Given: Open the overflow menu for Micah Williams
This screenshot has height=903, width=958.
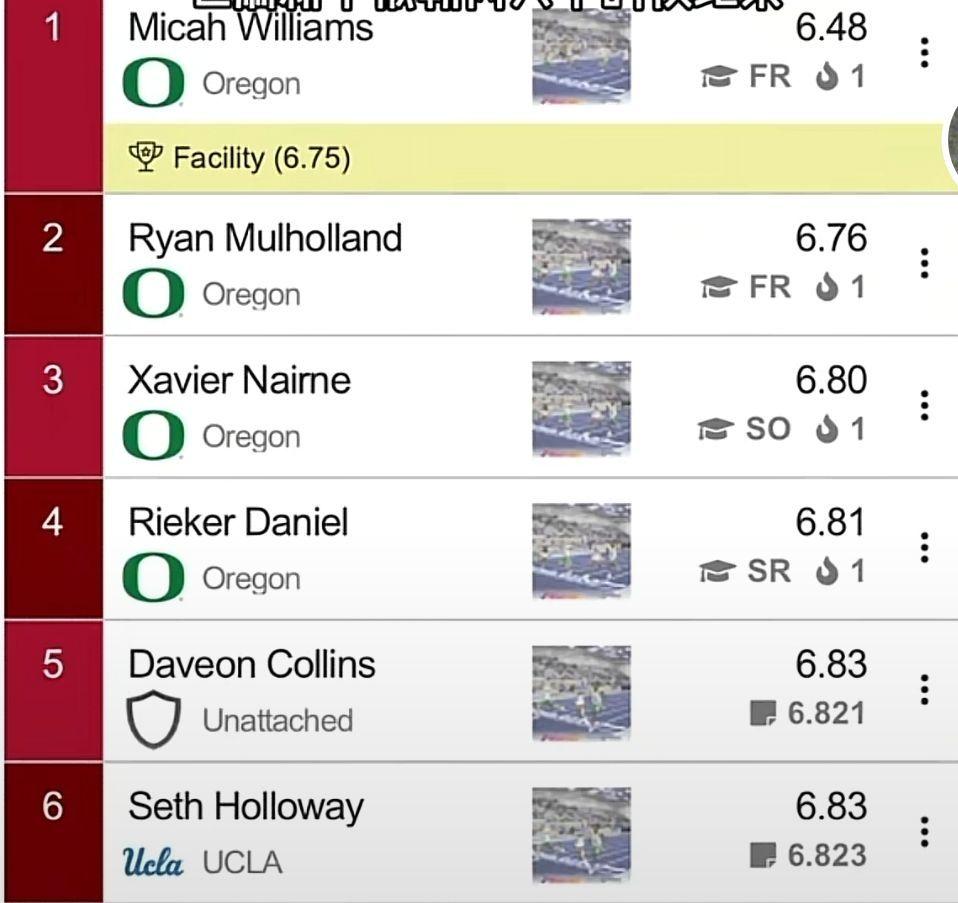Looking at the screenshot, I should 925,52.
